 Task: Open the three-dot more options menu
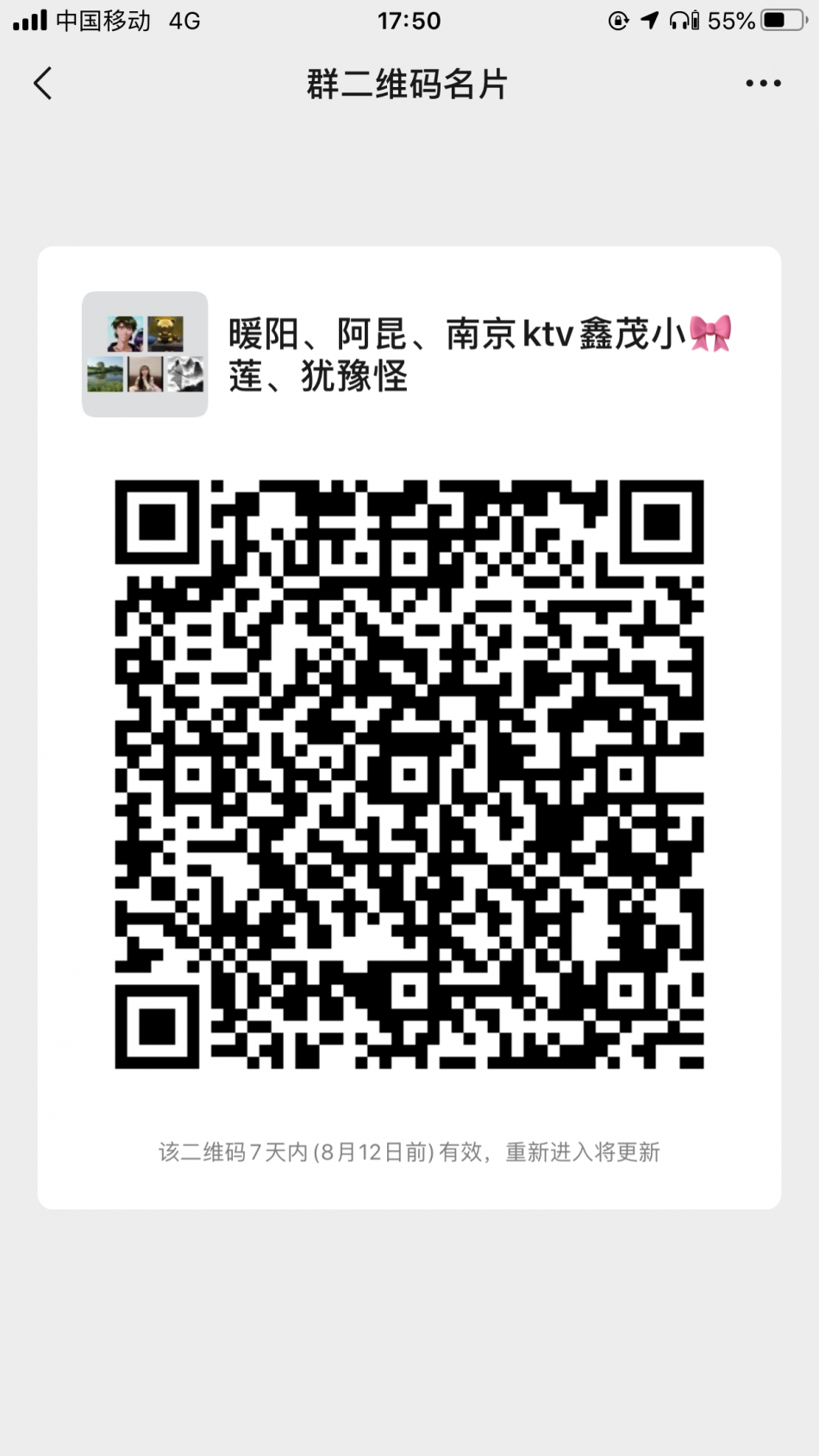point(763,84)
